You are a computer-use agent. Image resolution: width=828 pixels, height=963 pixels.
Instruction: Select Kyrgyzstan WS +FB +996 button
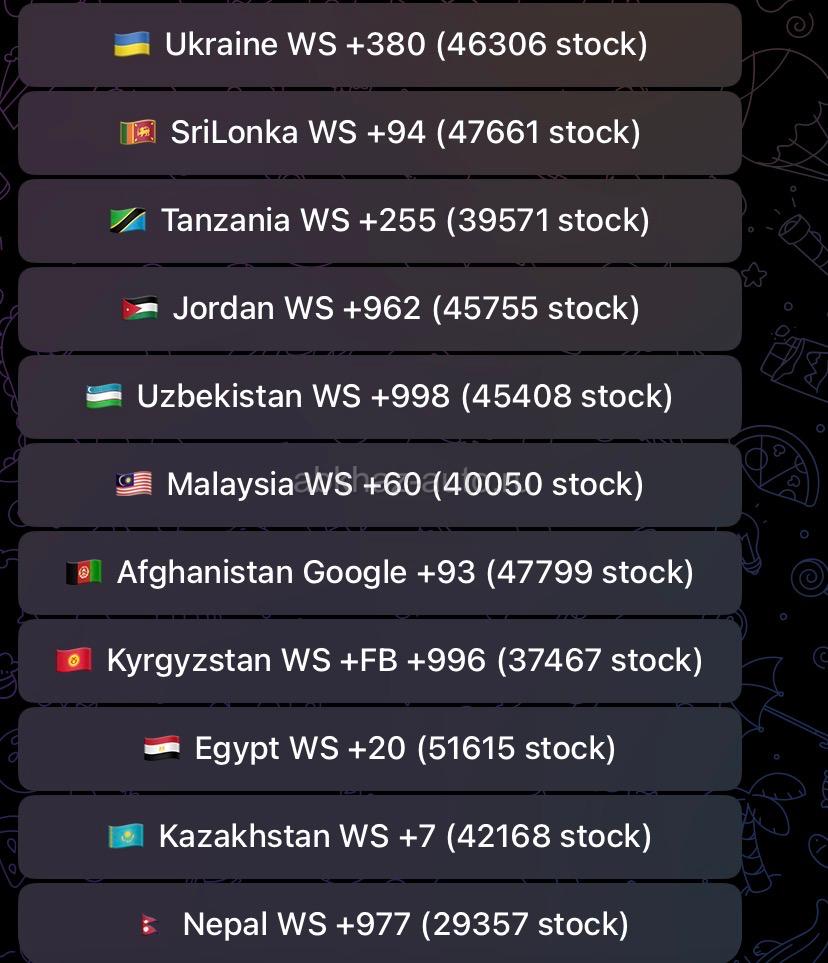[380, 661]
